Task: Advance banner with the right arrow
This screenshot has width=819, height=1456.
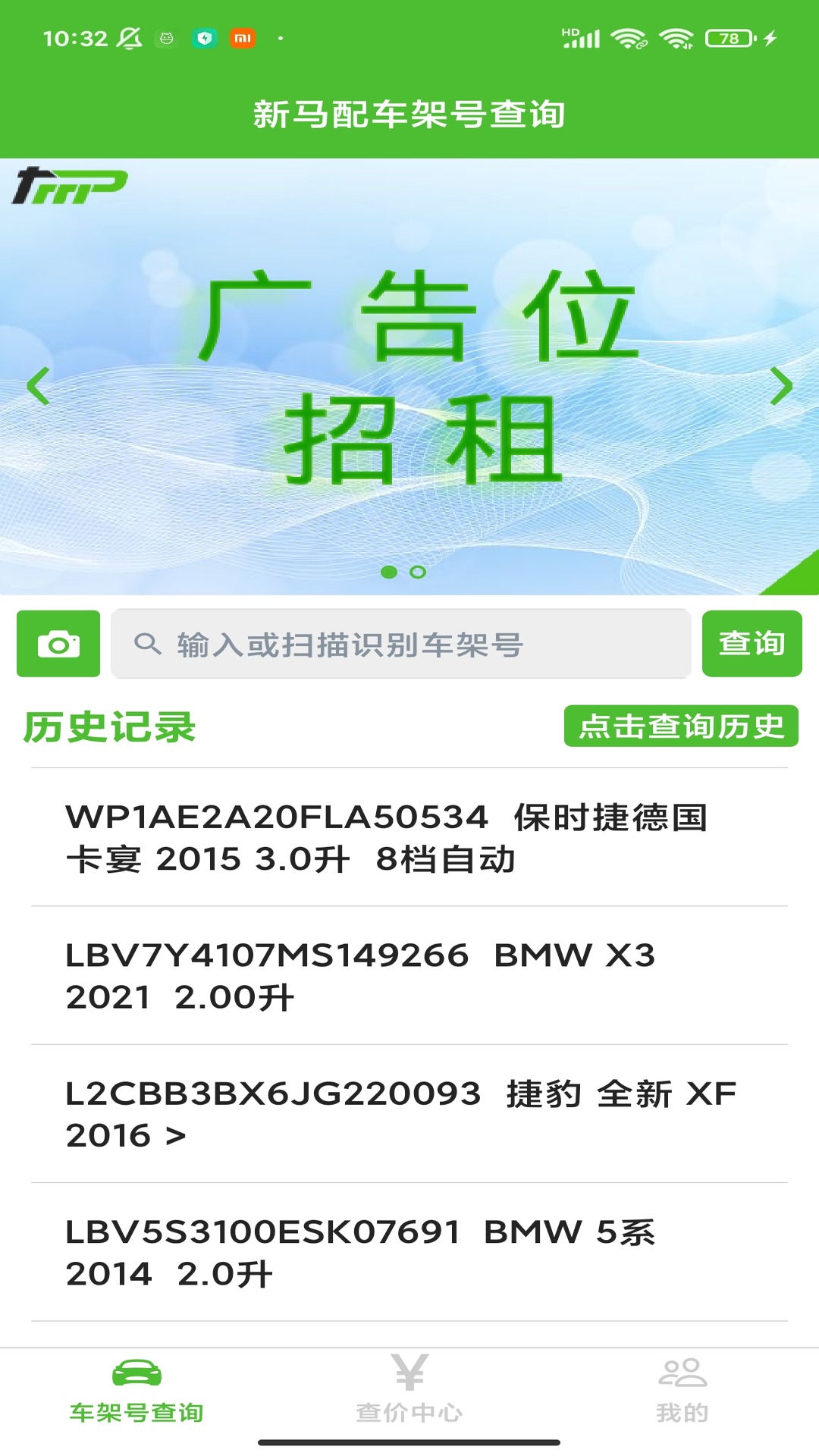Action: (x=782, y=387)
